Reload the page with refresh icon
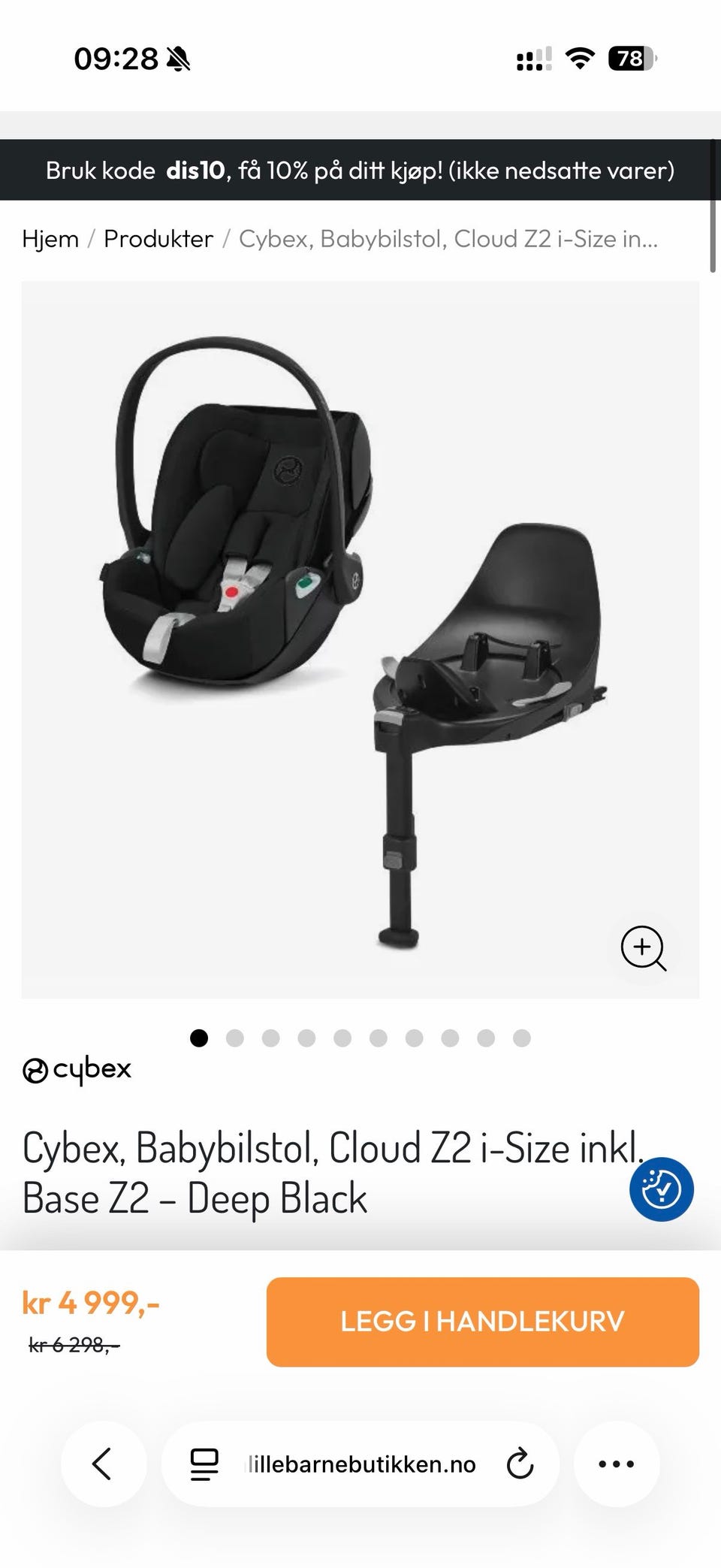721x1568 pixels. (x=520, y=1464)
